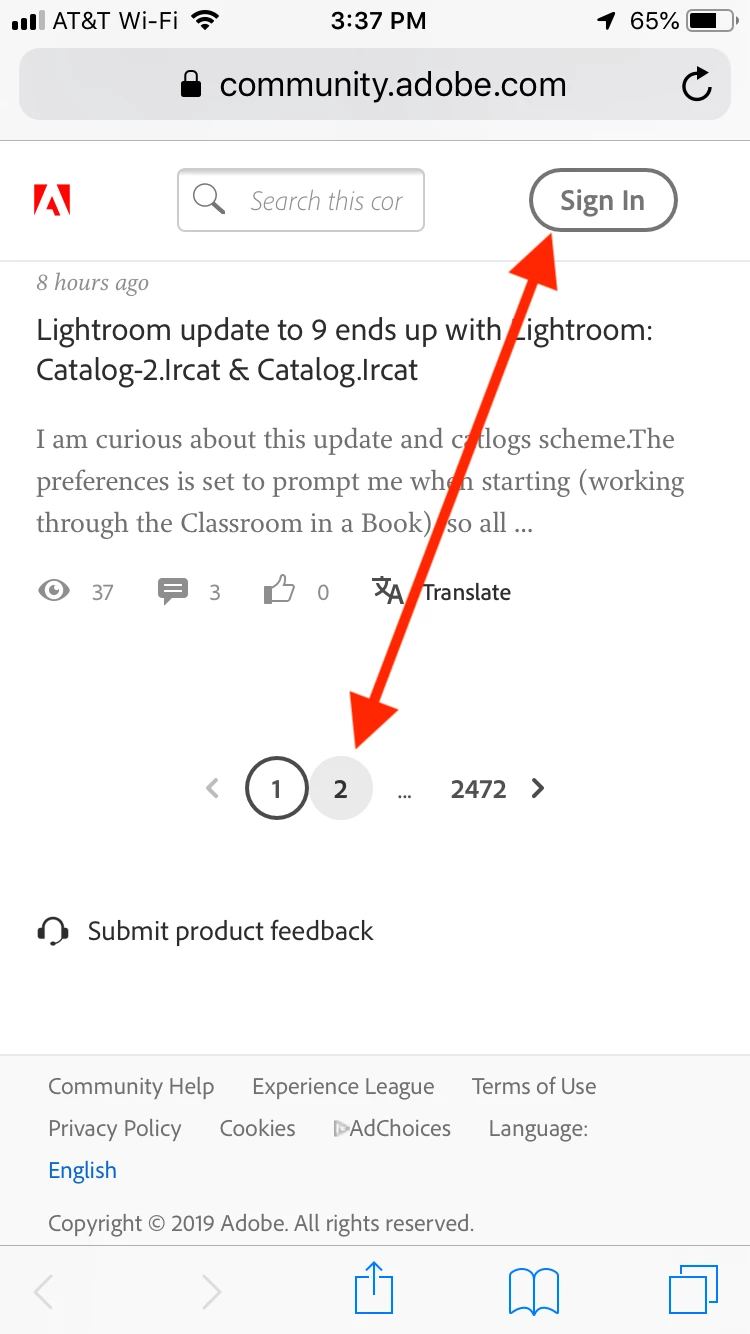Open Safari bookmarks
Viewport: 750px width, 1334px height.
point(534,1289)
